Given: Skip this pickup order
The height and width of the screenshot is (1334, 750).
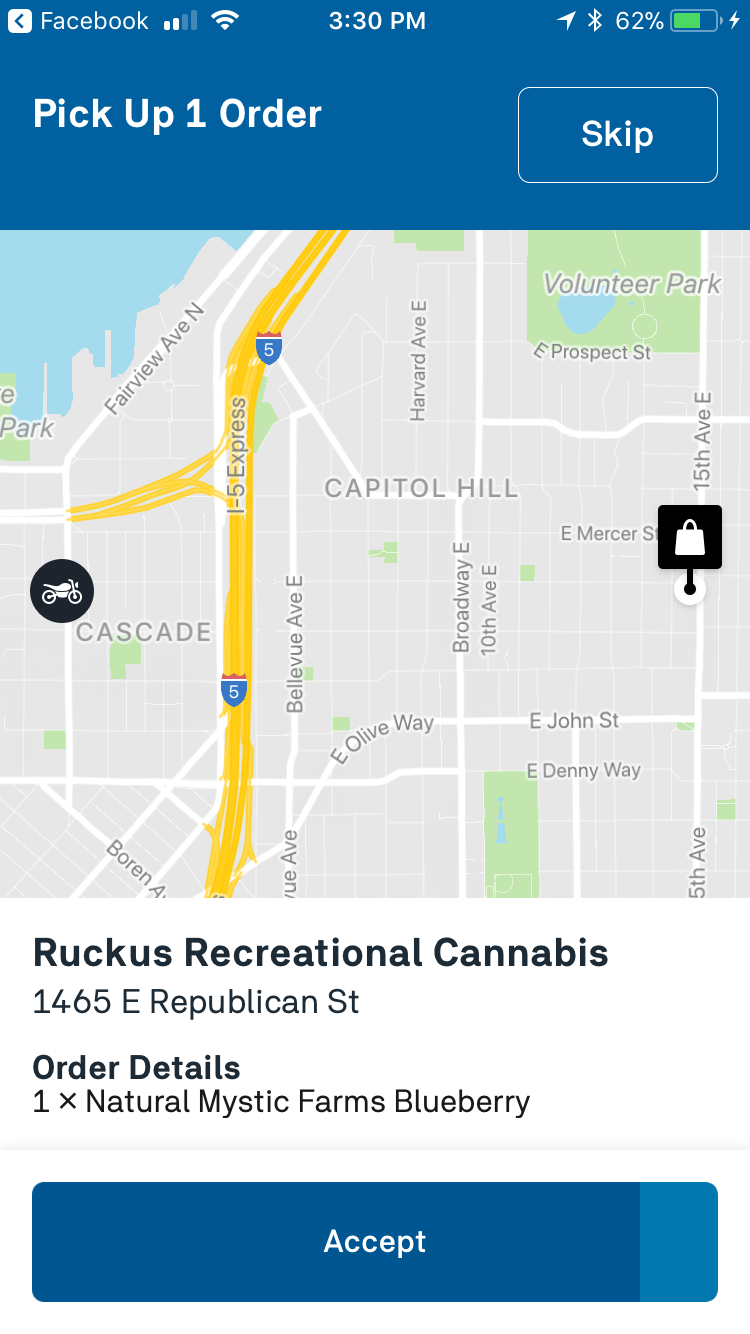Looking at the screenshot, I should click(x=617, y=135).
